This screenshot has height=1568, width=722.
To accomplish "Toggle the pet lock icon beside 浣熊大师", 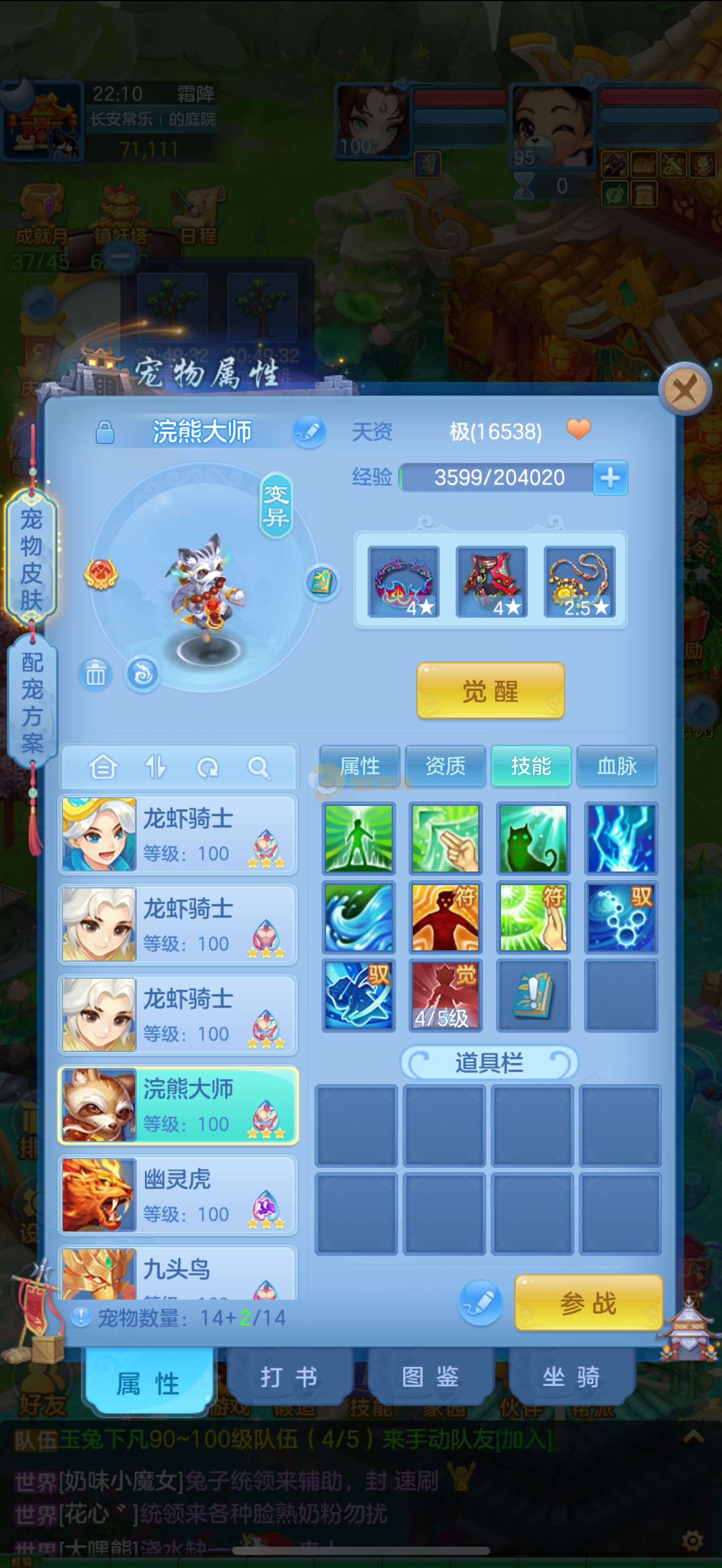I will [104, 432].
